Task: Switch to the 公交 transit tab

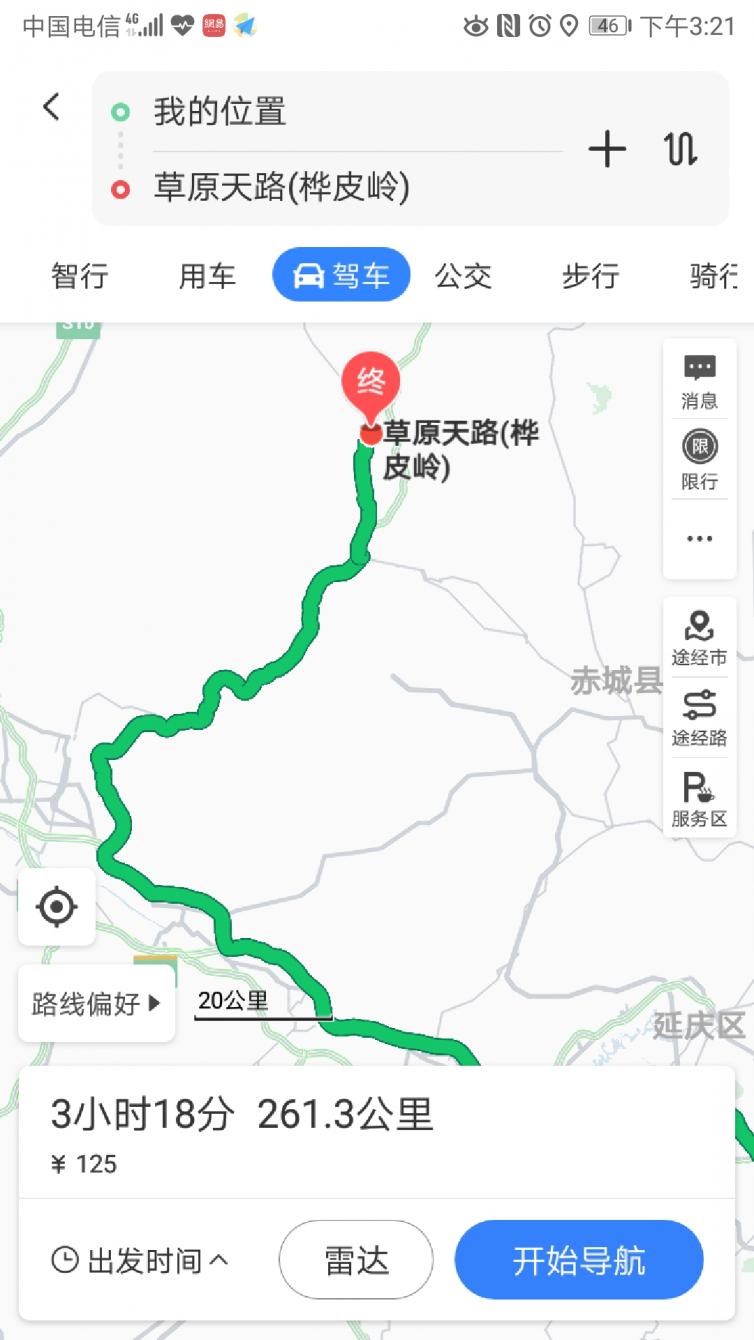Action: (463, 276)
